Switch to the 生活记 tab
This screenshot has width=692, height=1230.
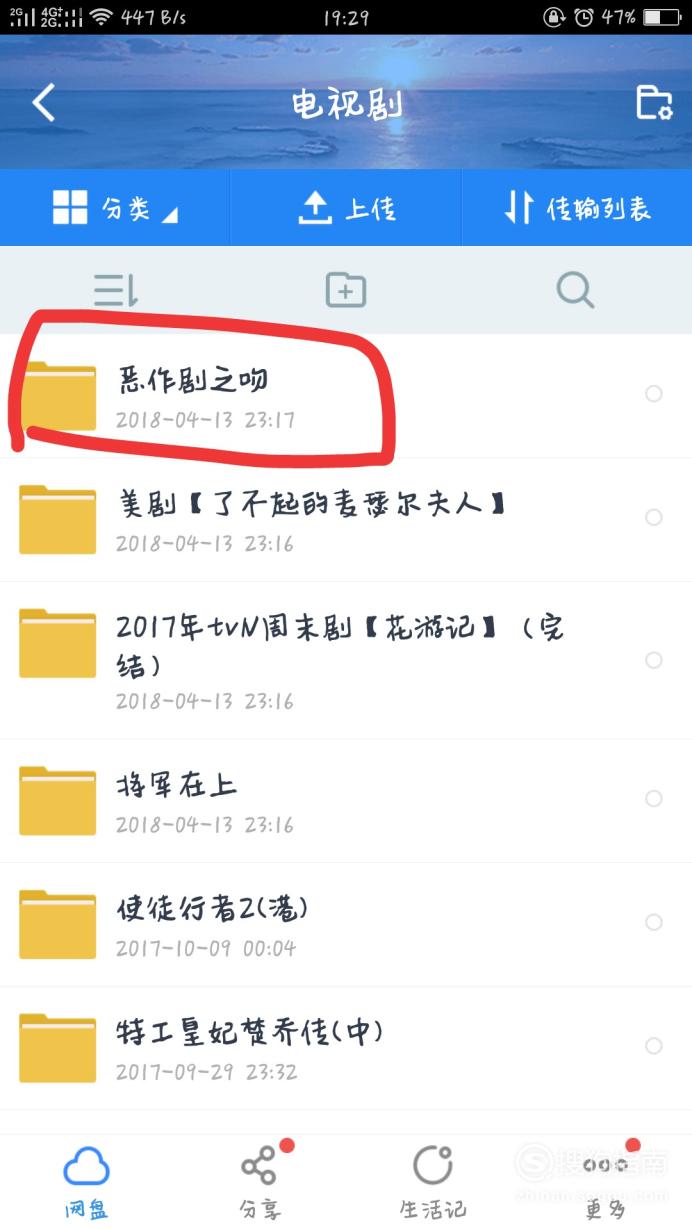tap(432, 1182)
